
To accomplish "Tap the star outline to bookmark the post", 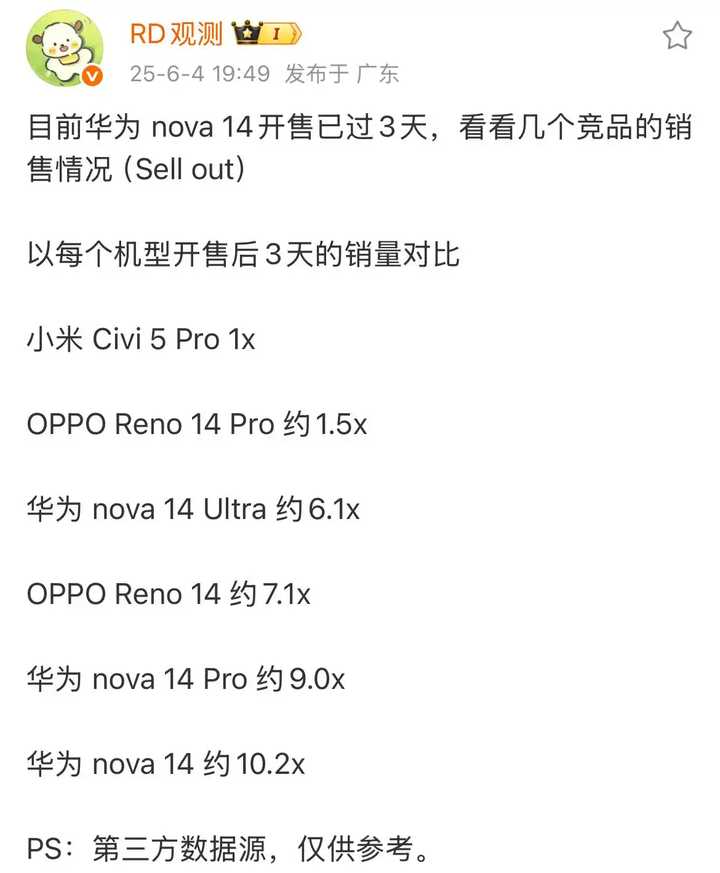I will (676, 35).
